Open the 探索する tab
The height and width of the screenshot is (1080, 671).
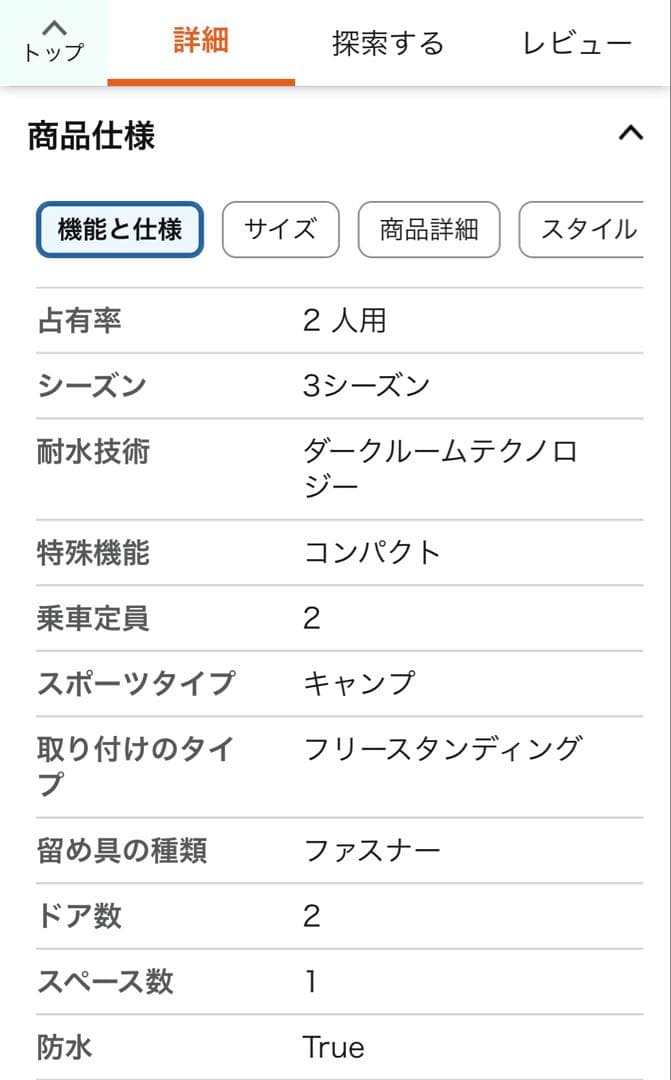click(388, 44)
